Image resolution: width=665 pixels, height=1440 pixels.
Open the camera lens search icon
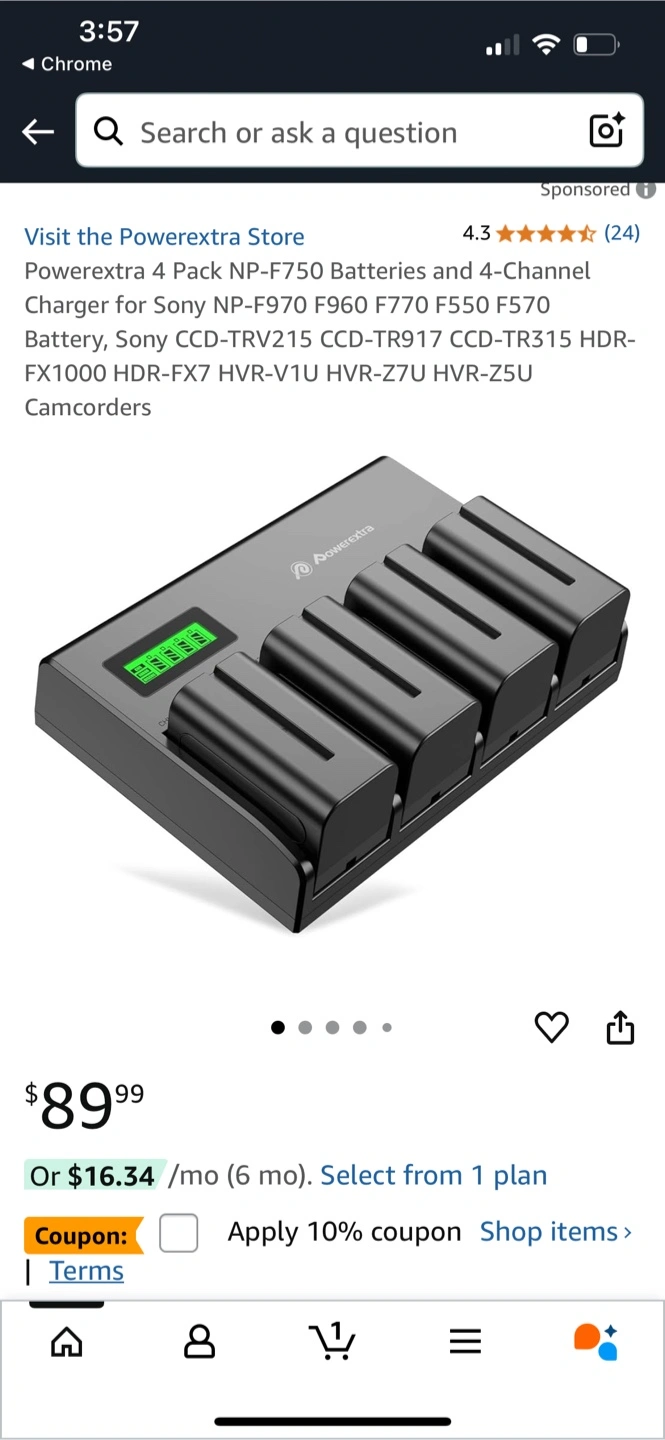(606, 132)
